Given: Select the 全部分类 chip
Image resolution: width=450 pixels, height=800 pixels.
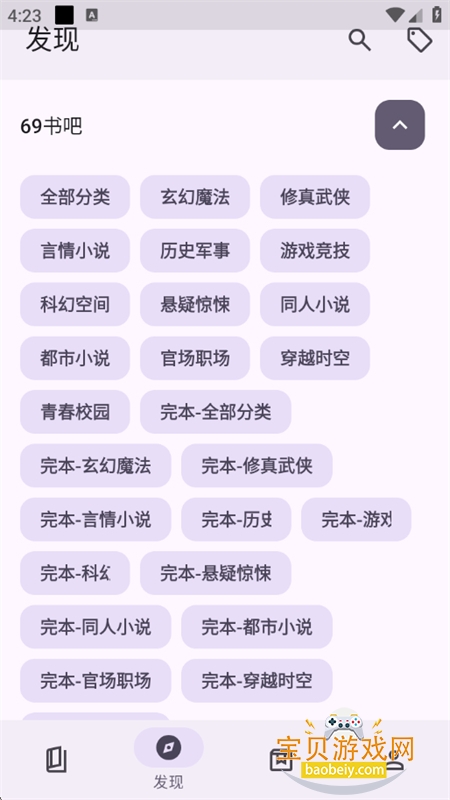Looking at the screenshot, I should tap(75, 197).
